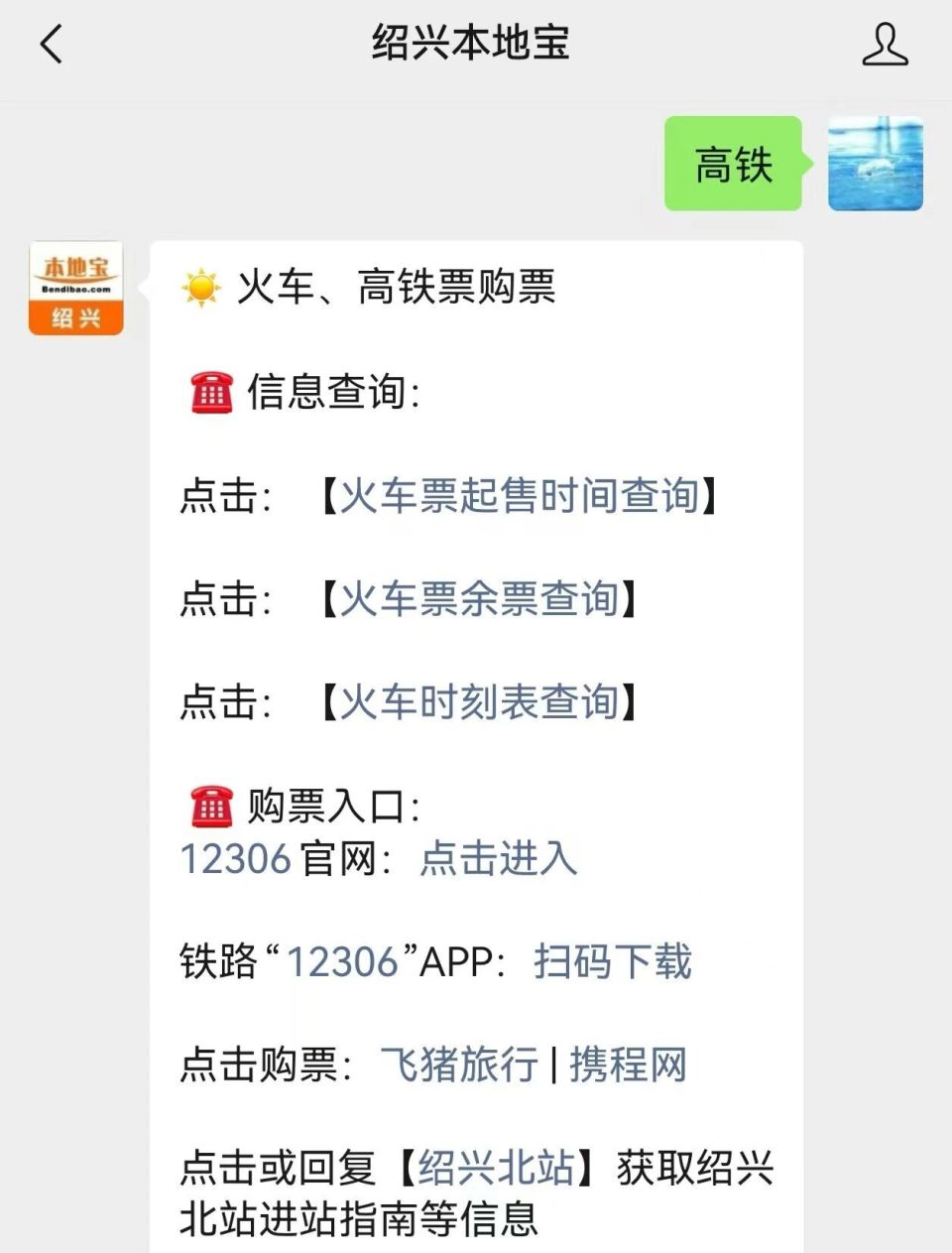
Task: Click the 本地宝绍兴 account avatar
Action: [74, 289]
